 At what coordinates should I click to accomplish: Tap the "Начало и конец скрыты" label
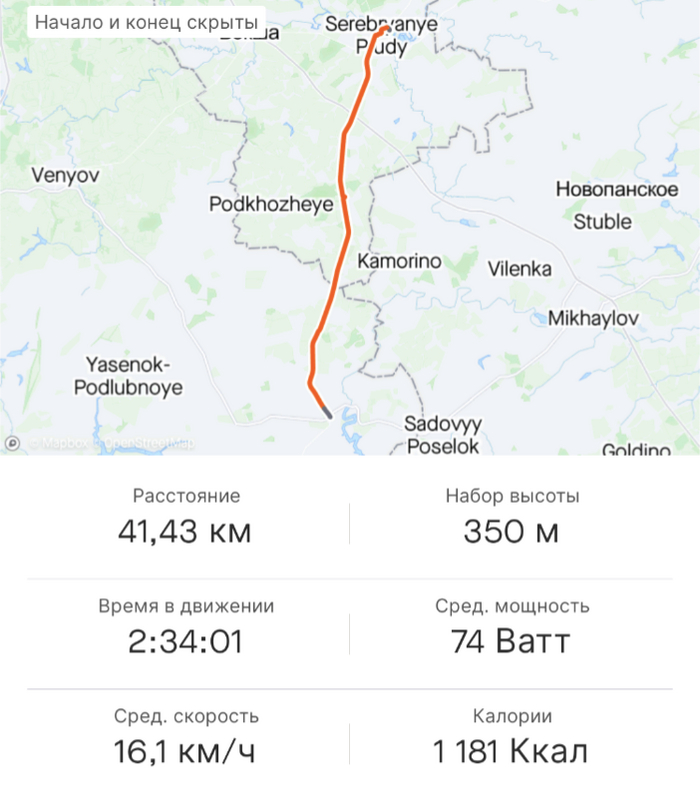tap(144, 22)
